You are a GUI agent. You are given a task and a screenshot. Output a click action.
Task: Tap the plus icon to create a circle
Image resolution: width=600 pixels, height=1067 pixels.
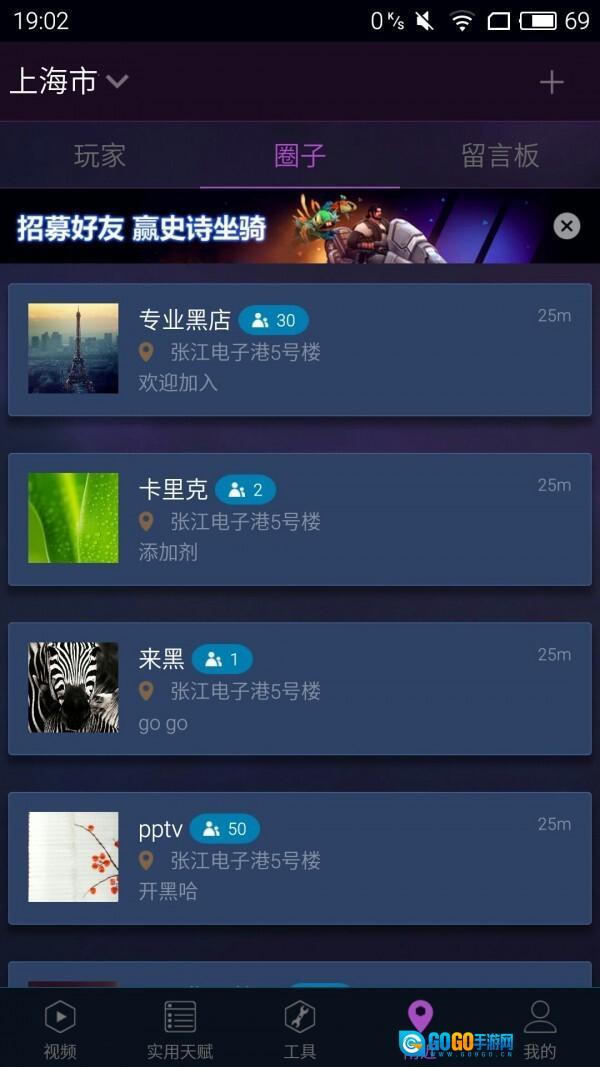(x=551, y=82)
